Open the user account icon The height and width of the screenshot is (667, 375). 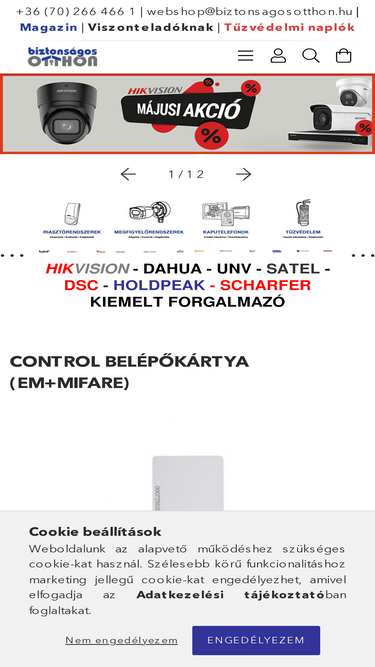(278, 56)
